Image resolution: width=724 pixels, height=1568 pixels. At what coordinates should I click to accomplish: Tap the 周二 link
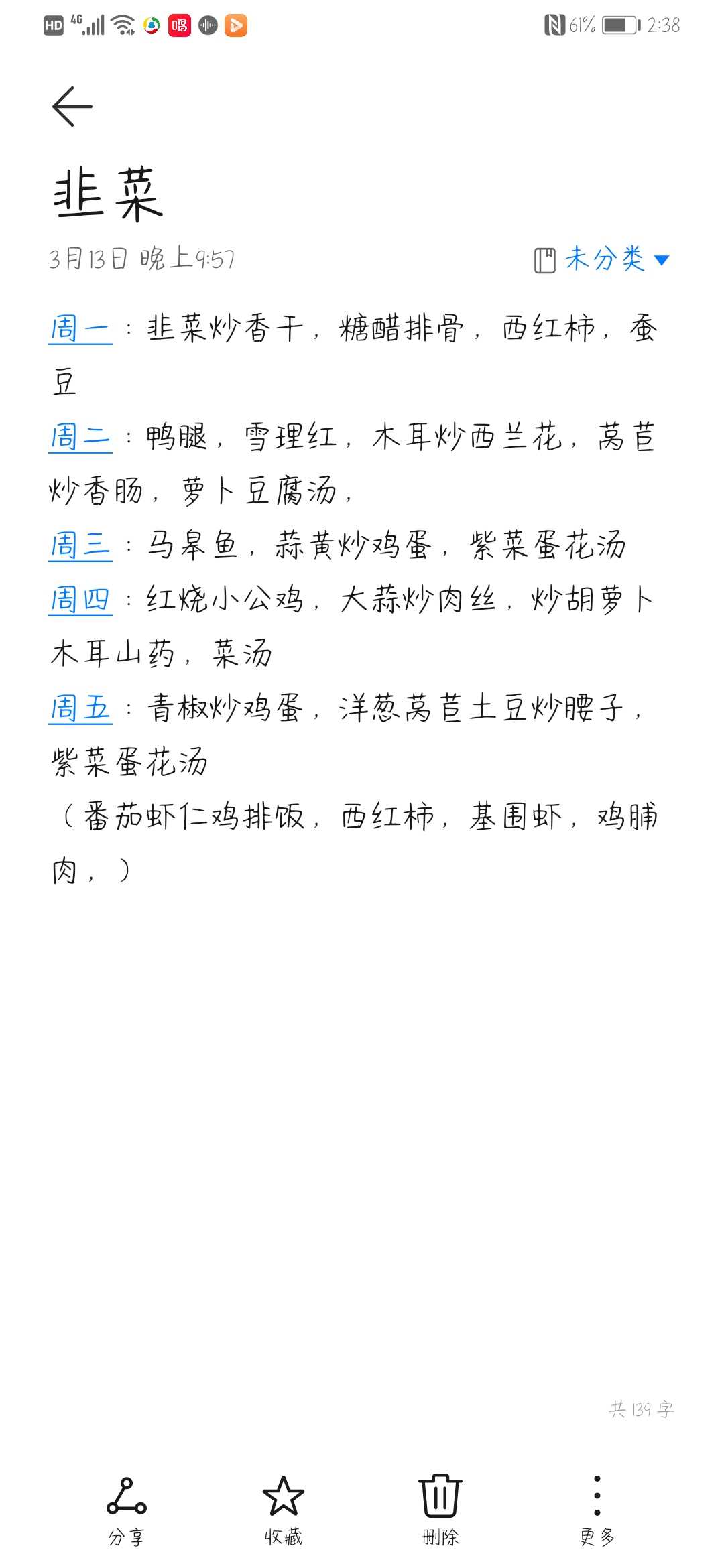[x=80, y=438]
